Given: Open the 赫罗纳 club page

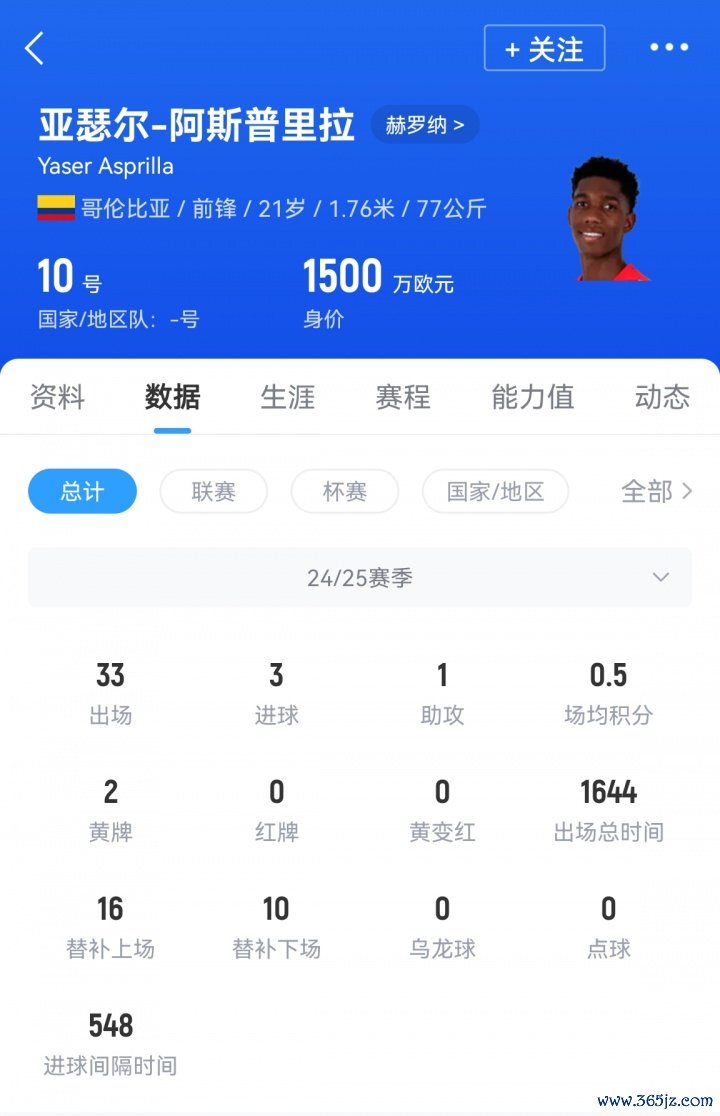Looking at the screenshot, I should pos(425,125).
